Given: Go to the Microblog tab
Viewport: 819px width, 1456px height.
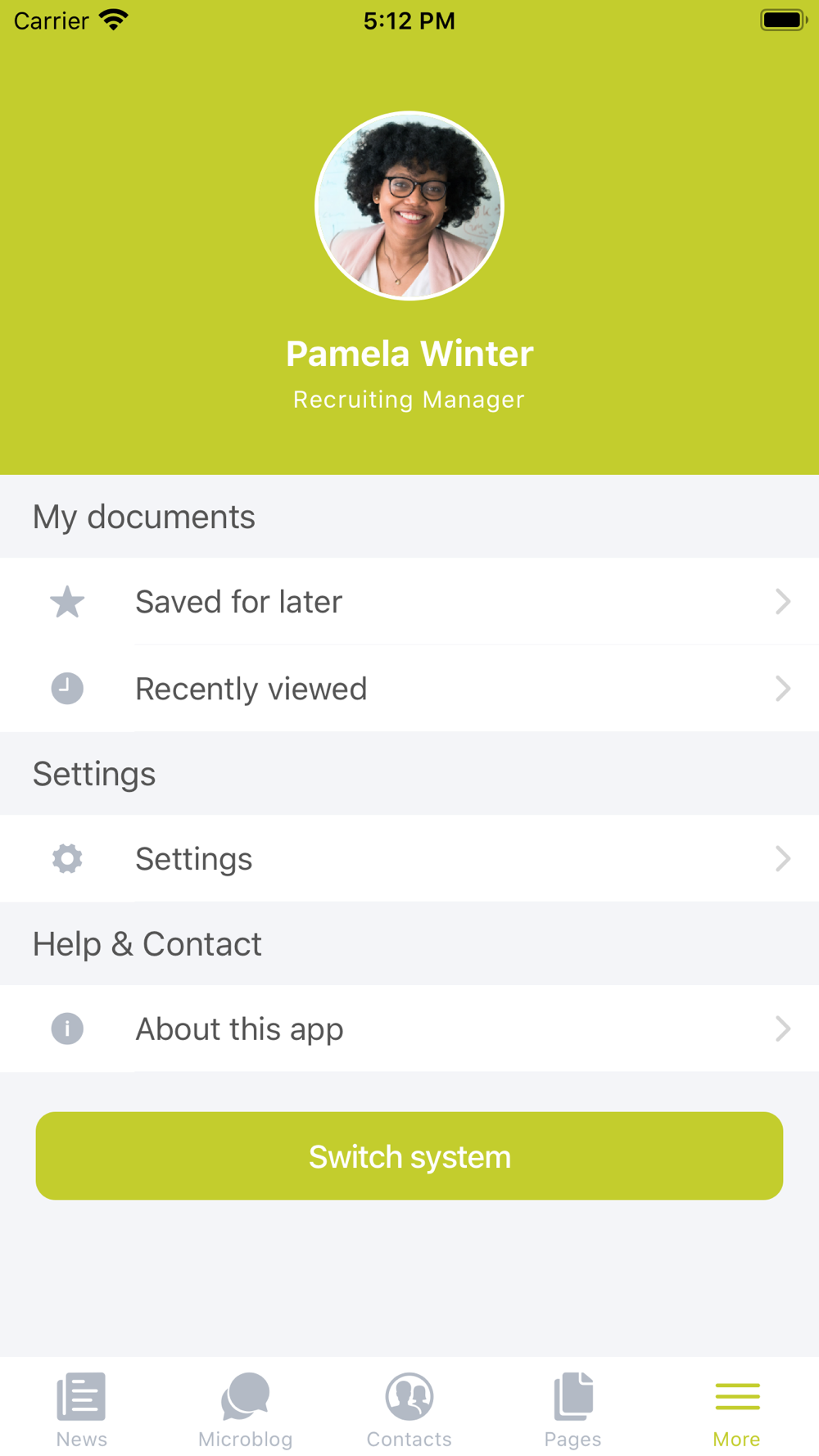Looking at the screenshot, I should coord(246,1410).
